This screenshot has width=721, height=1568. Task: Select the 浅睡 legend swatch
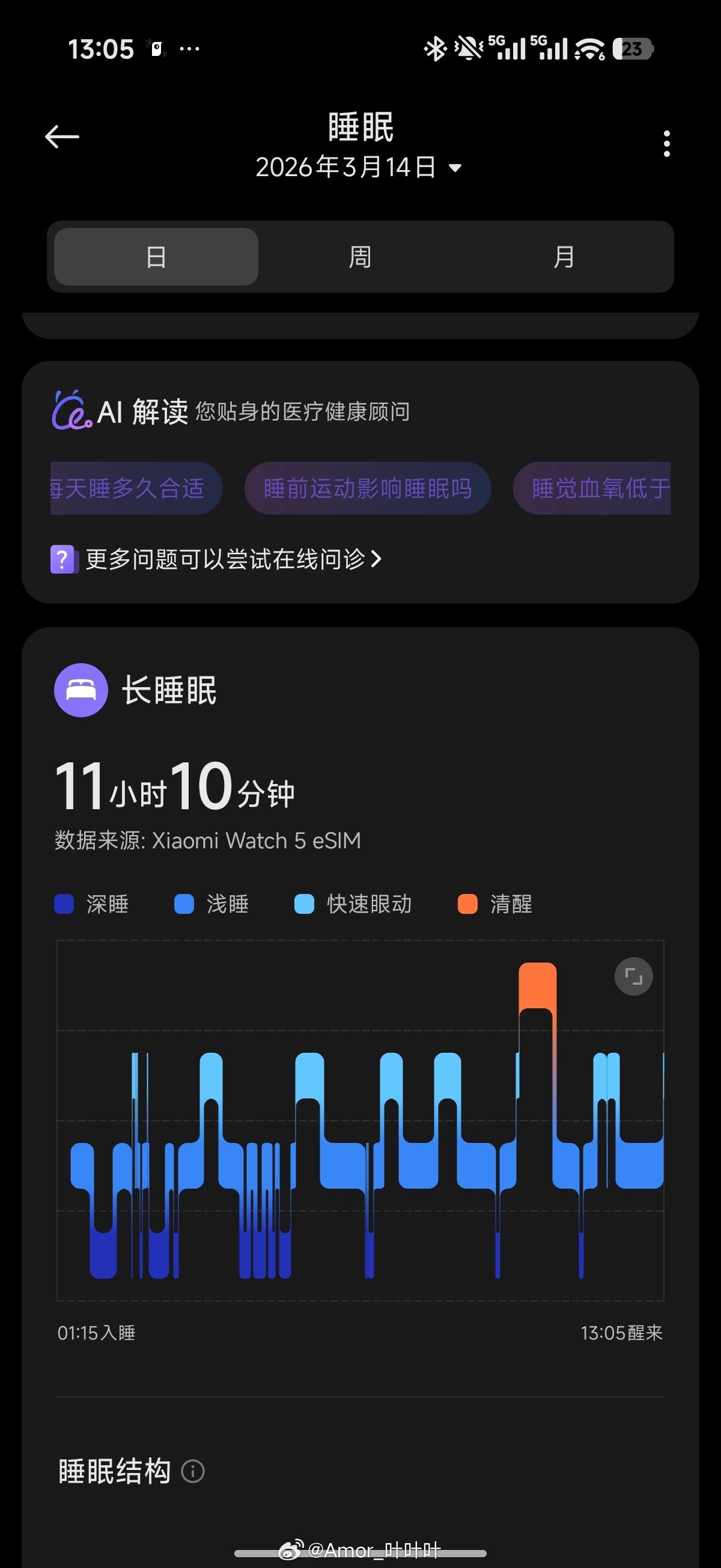point(184,905)
